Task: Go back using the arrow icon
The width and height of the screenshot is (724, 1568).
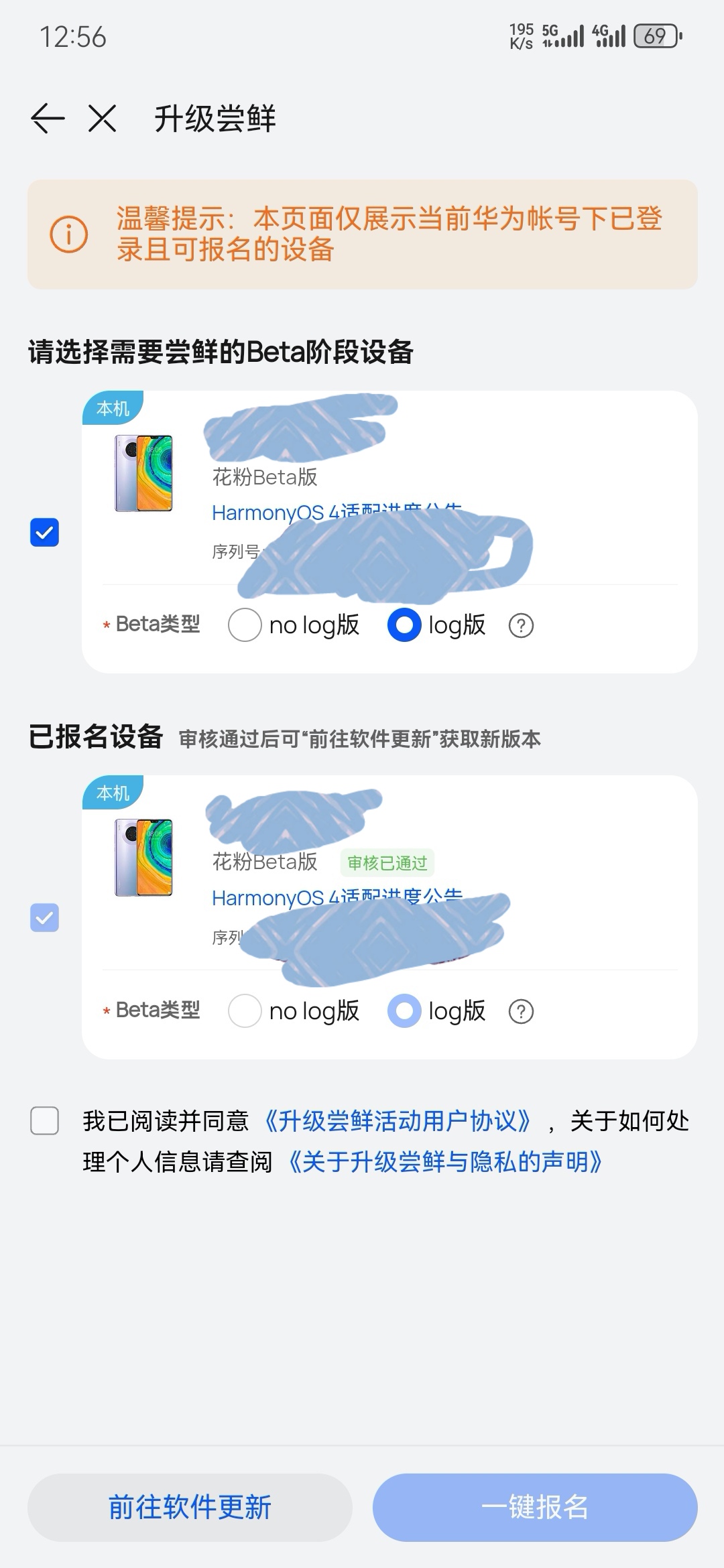Action: (x=48, y=119)
